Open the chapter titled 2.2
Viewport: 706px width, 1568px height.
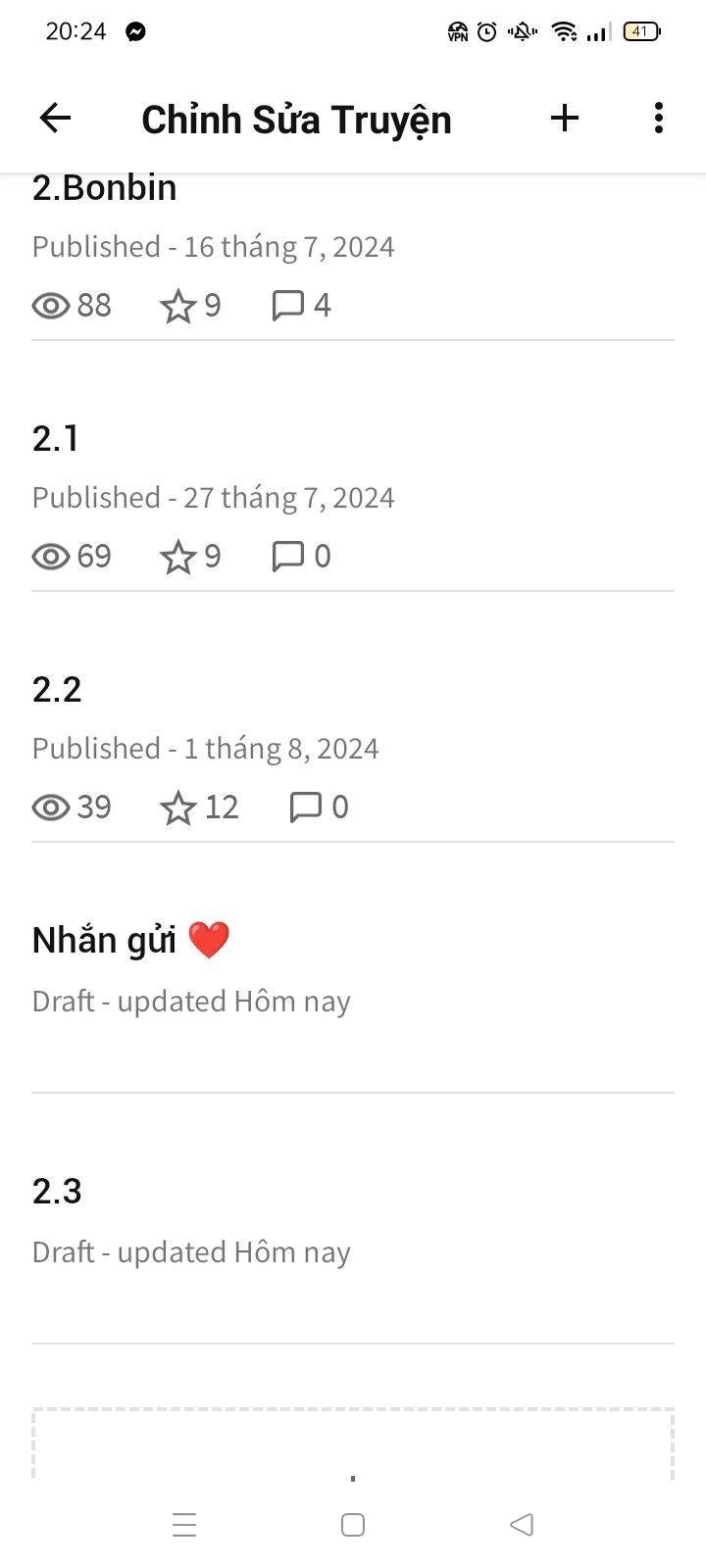(x=353, y=746)
